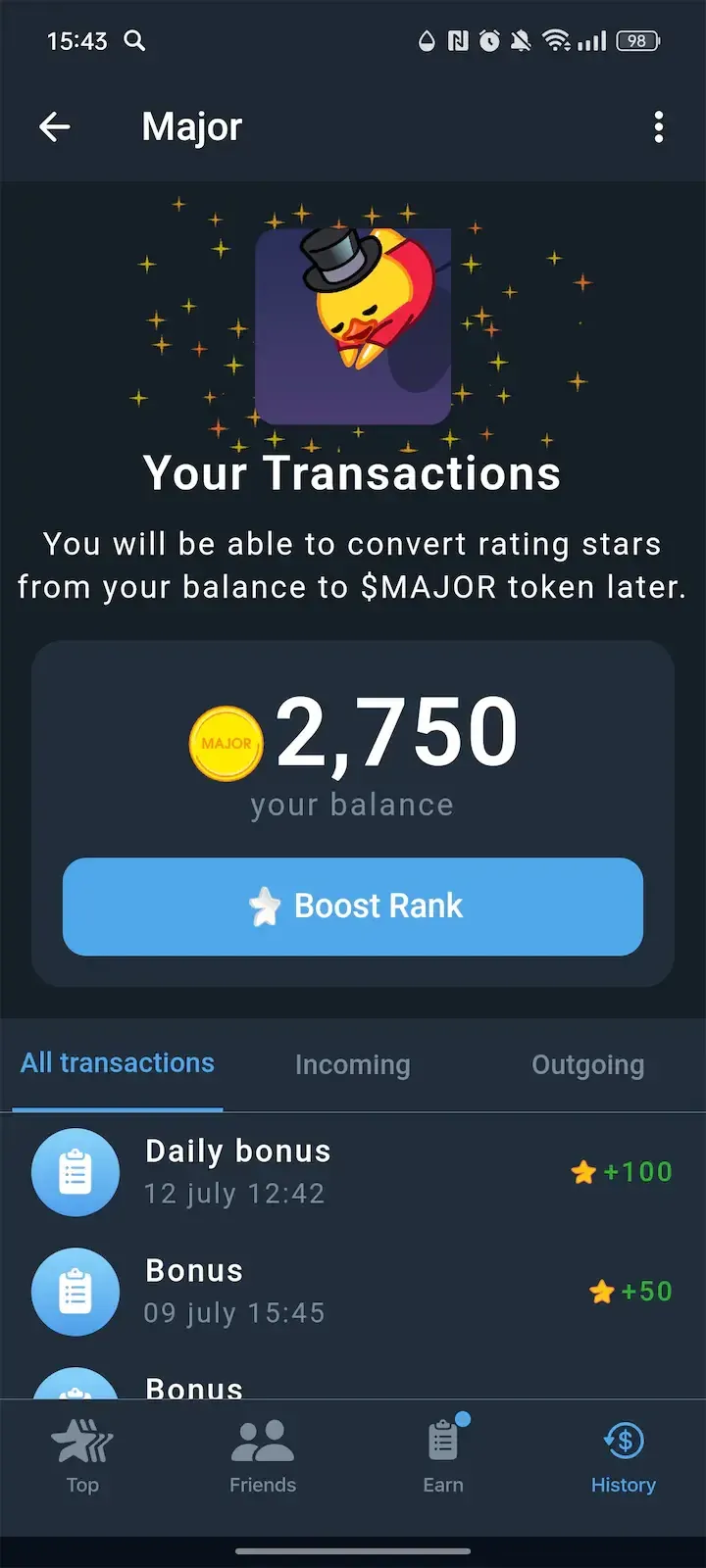This screenshot has height=1568, width=706.
Task: Tap the battery indicator showing 98
Action: 637,41
